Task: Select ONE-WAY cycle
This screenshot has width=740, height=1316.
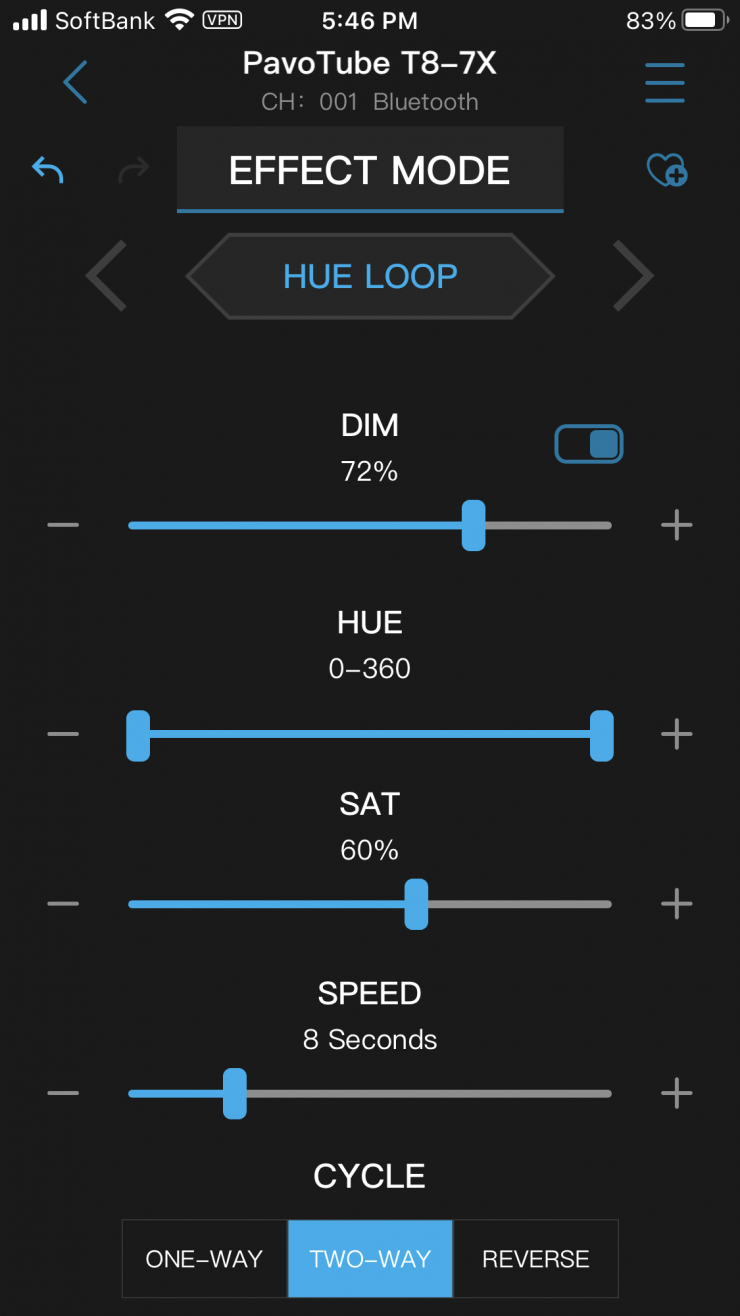Action: pyautogui.click(x=204, y=1258)
